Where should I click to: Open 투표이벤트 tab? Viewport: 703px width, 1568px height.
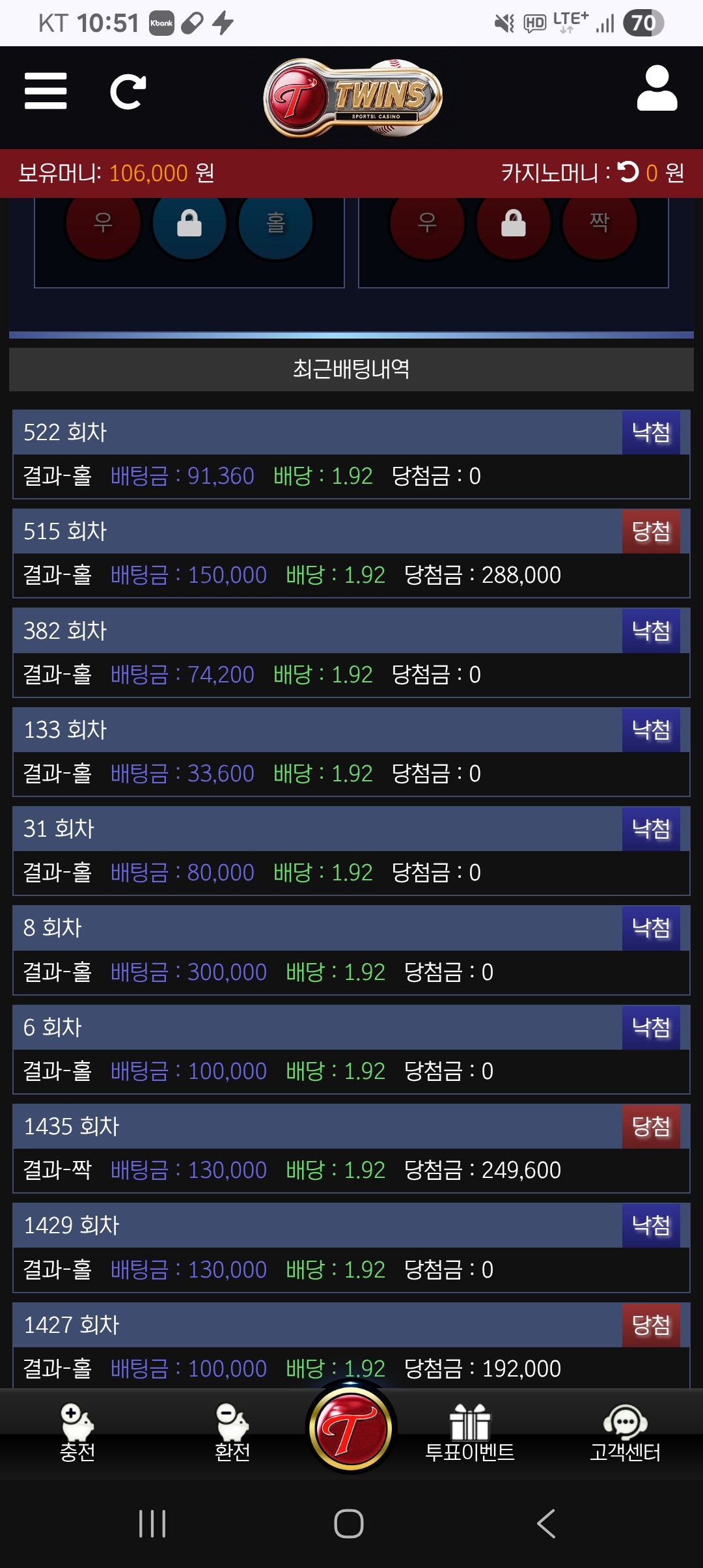pyautogui.click(x=469, y=1434)
